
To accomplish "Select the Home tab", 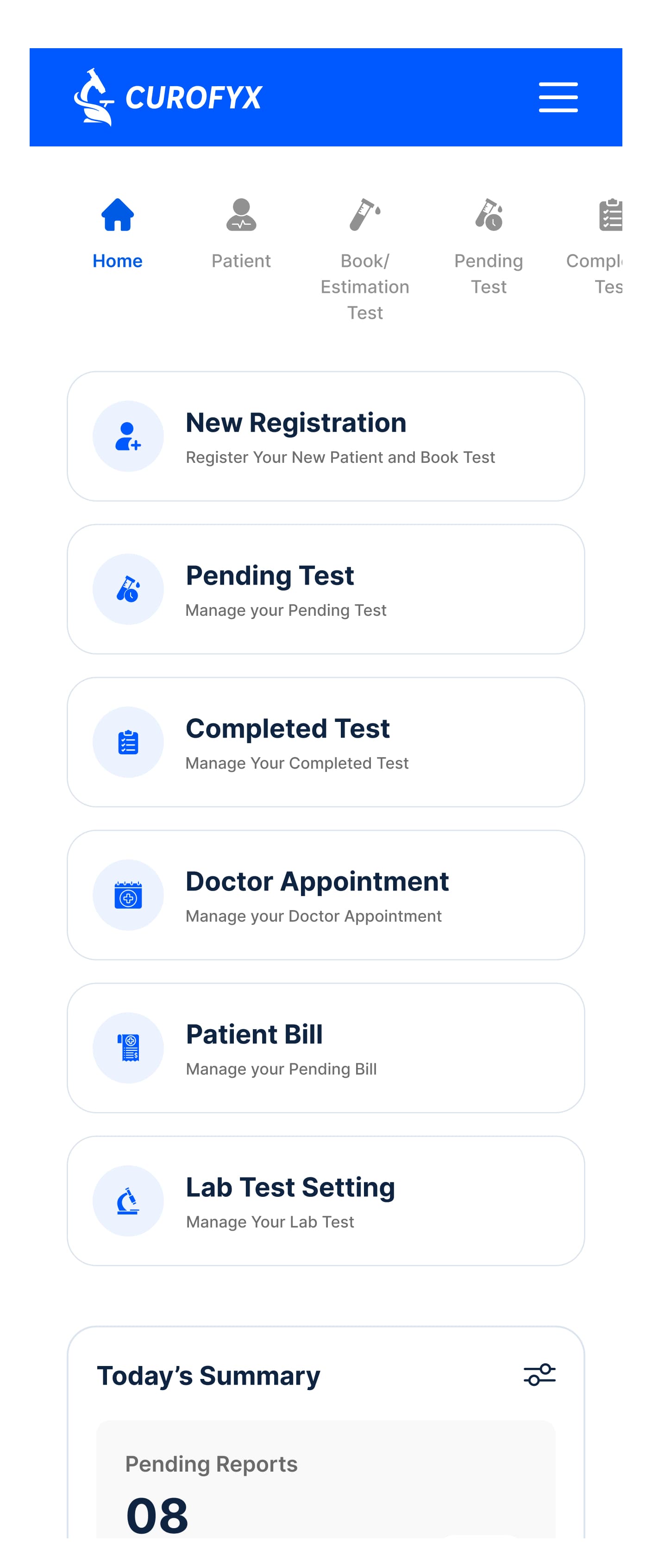I will 117,234.
